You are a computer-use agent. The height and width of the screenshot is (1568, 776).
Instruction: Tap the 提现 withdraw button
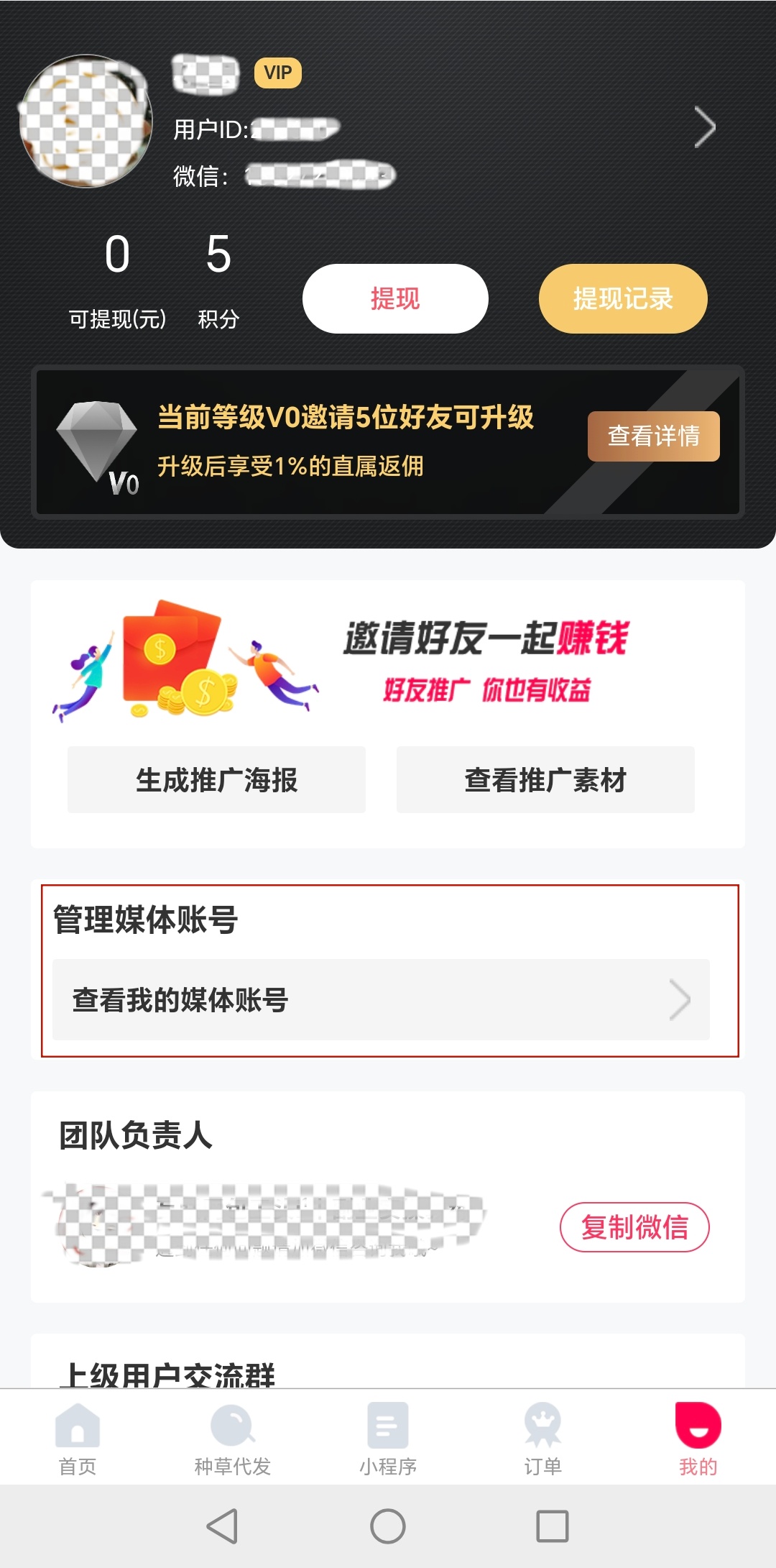(395, 298)
